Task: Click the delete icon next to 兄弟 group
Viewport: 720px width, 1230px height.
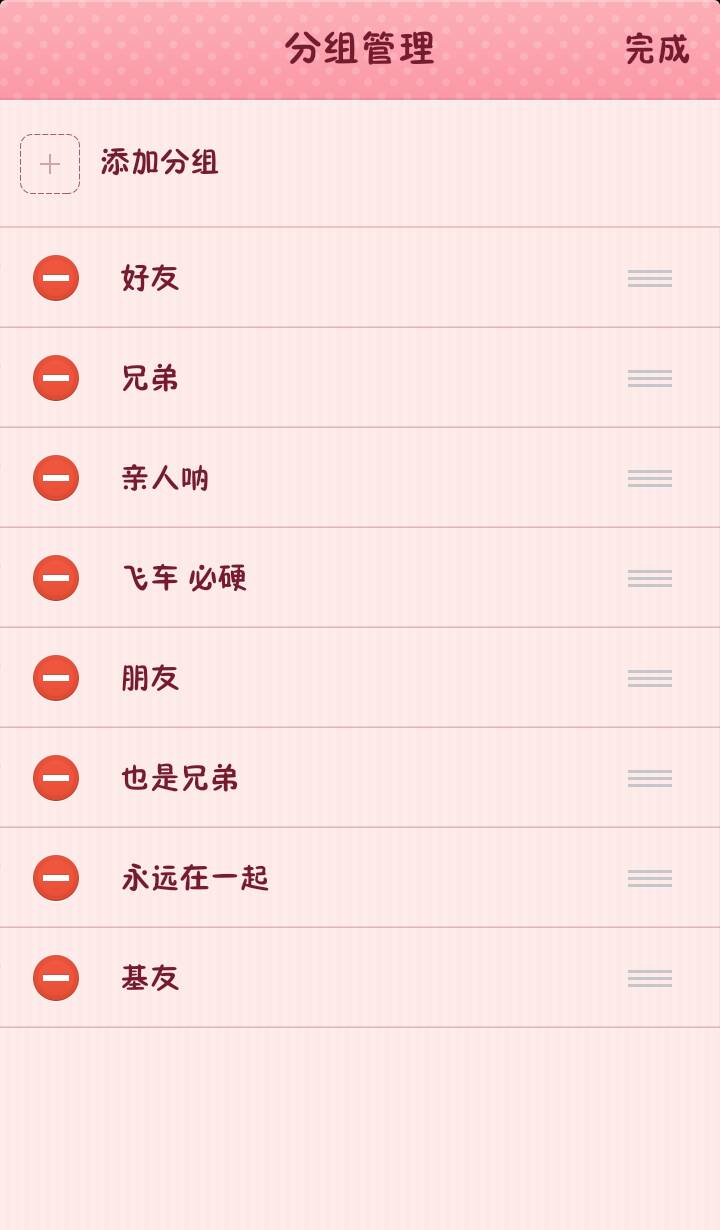Action: pyautogui.click(x=55, y=378)
